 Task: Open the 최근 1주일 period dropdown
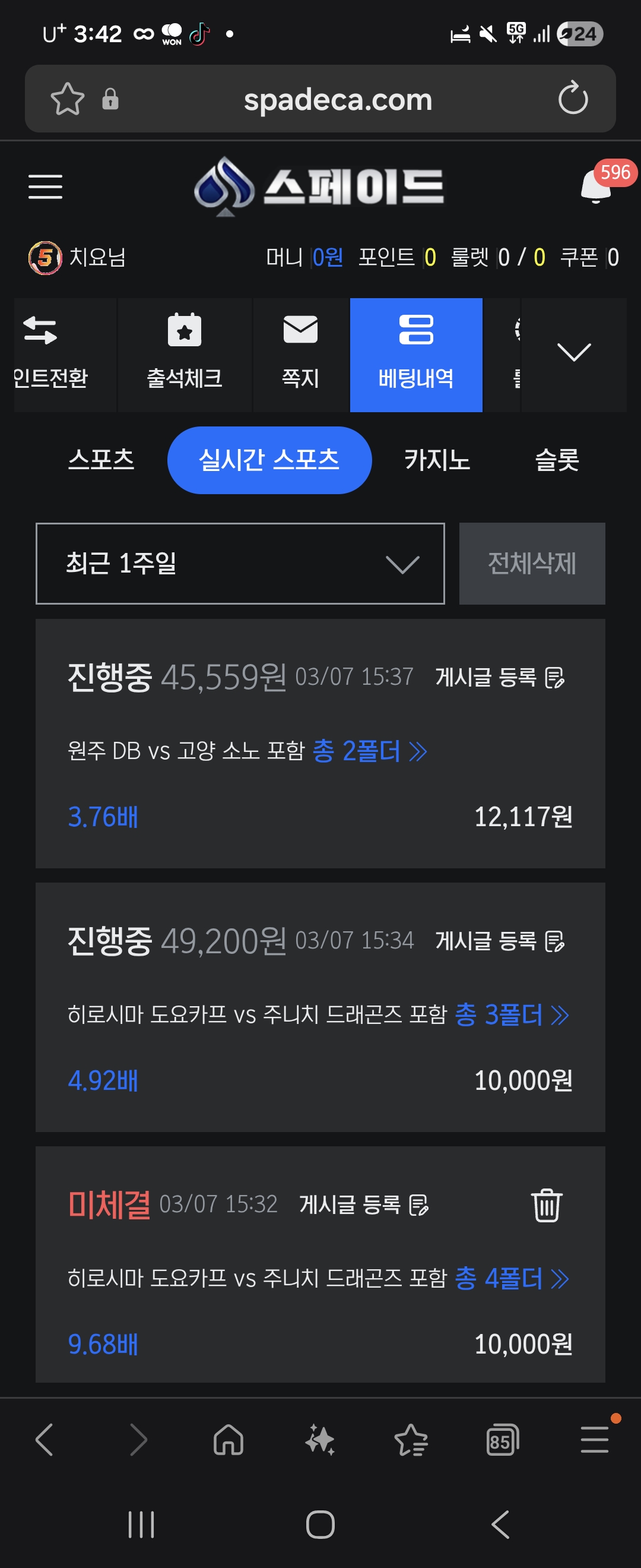point(240,564)
